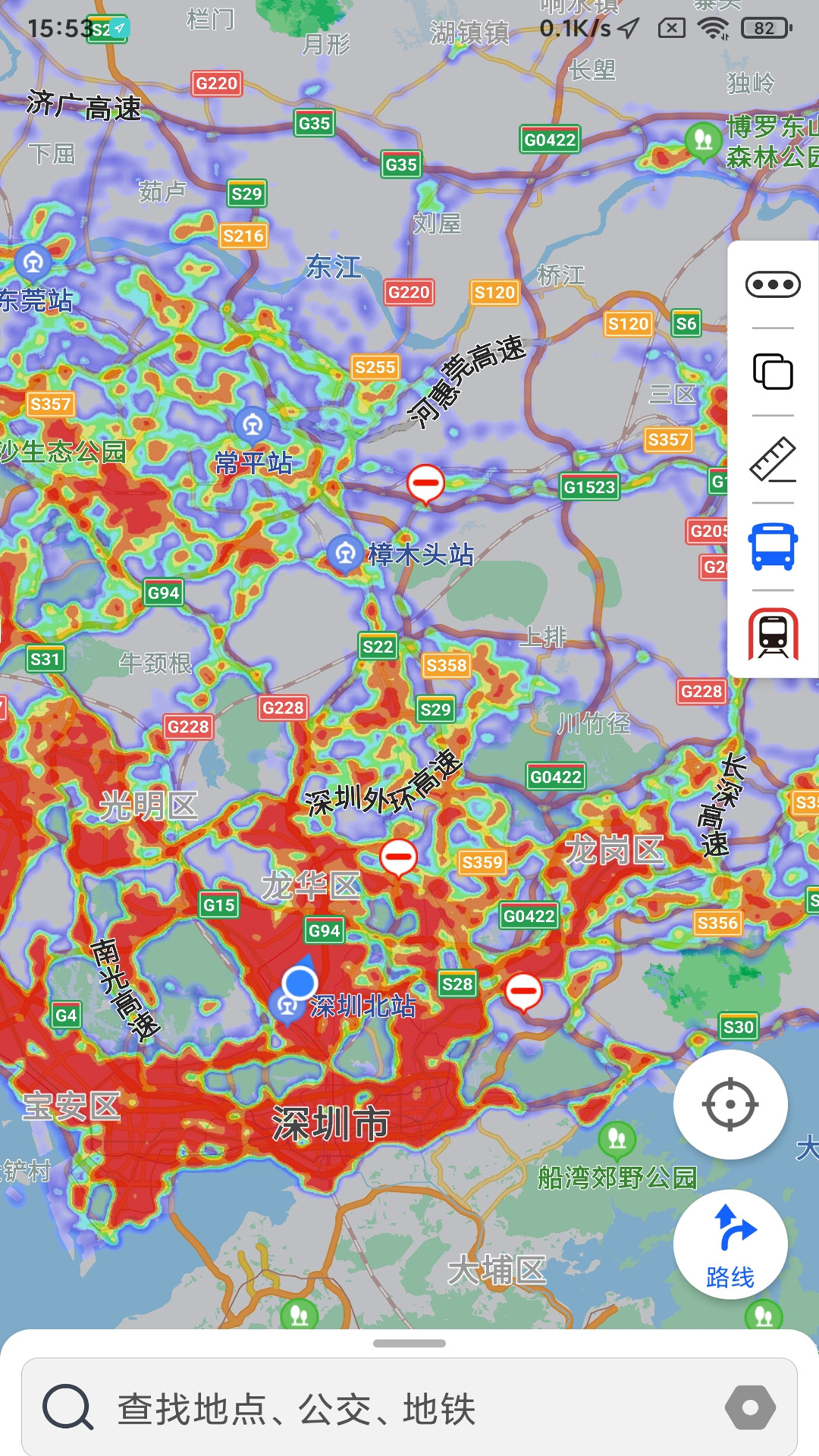
Task: Open the more options menu
Action: click(773, 285)
